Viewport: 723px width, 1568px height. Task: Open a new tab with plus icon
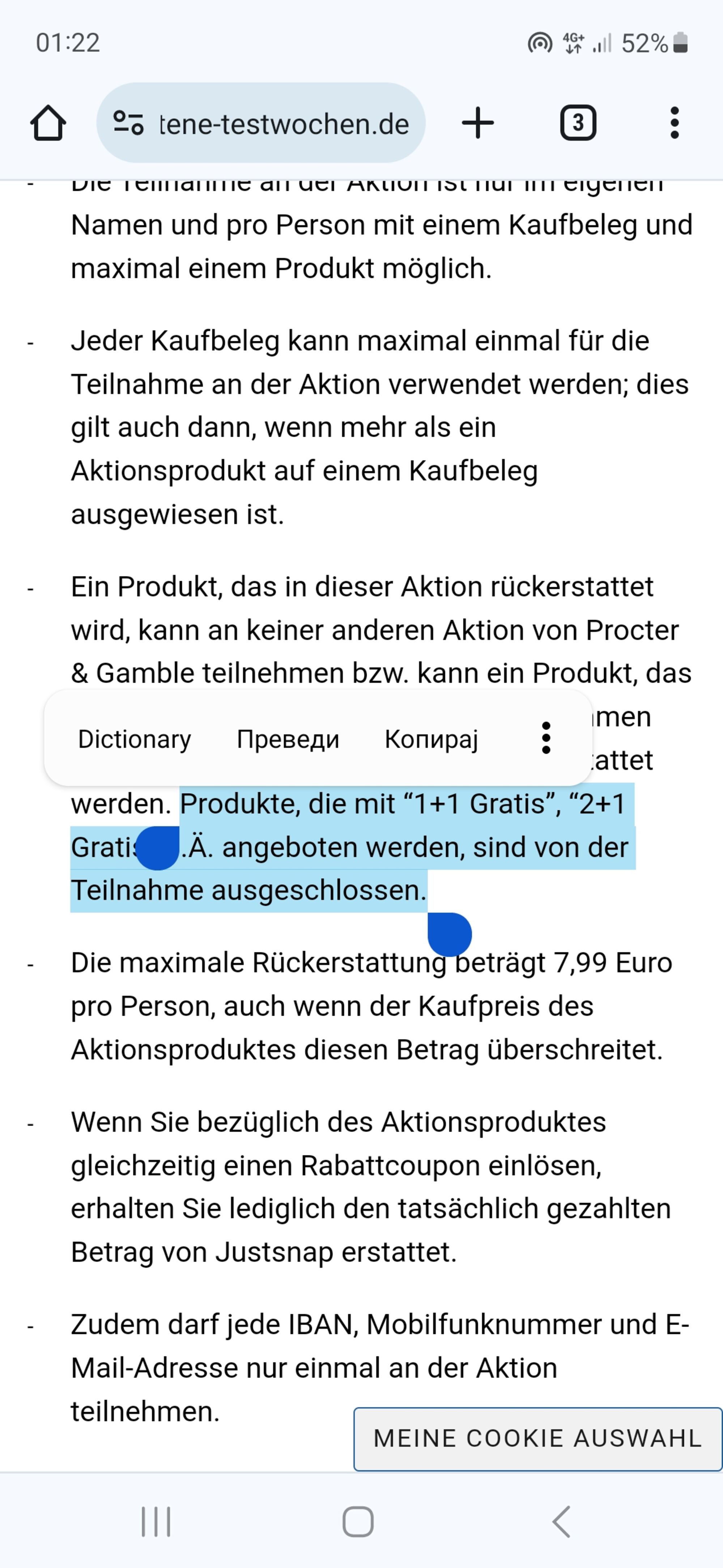[x=478, y=123]
